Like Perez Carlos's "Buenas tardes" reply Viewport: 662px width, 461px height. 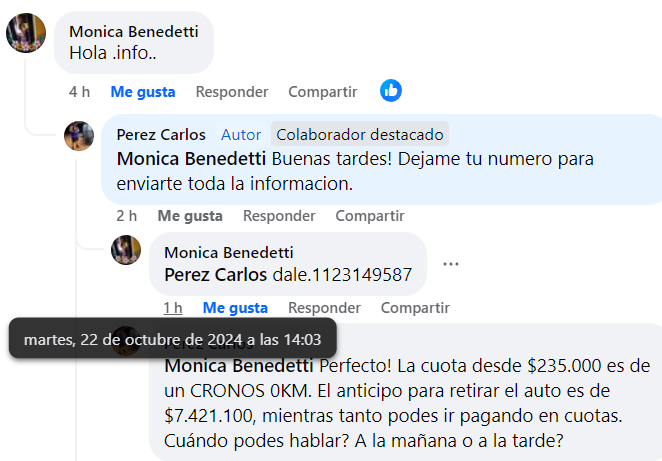(x=189, y=215)
